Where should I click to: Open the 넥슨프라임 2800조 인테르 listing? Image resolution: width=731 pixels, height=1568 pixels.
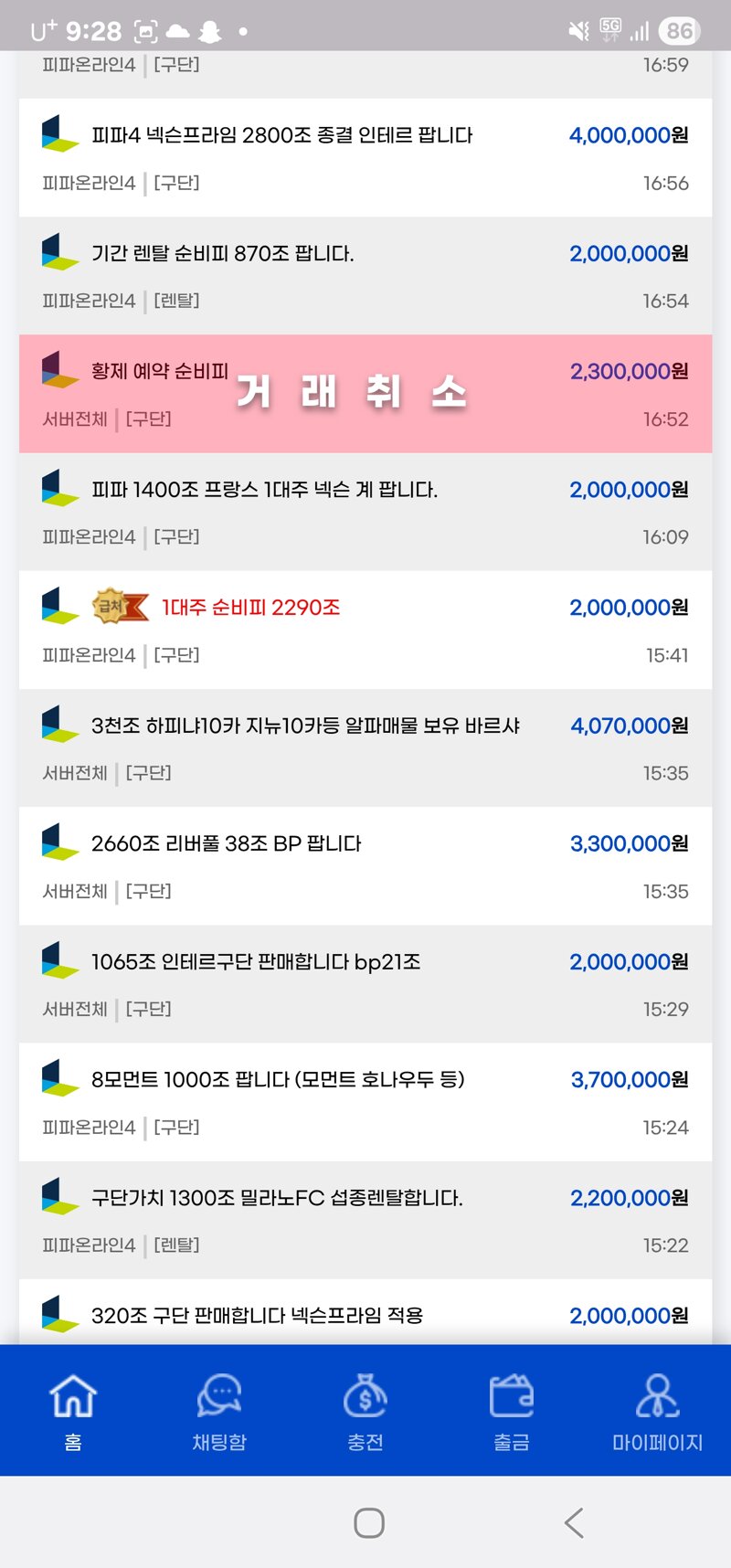point(365,157)
